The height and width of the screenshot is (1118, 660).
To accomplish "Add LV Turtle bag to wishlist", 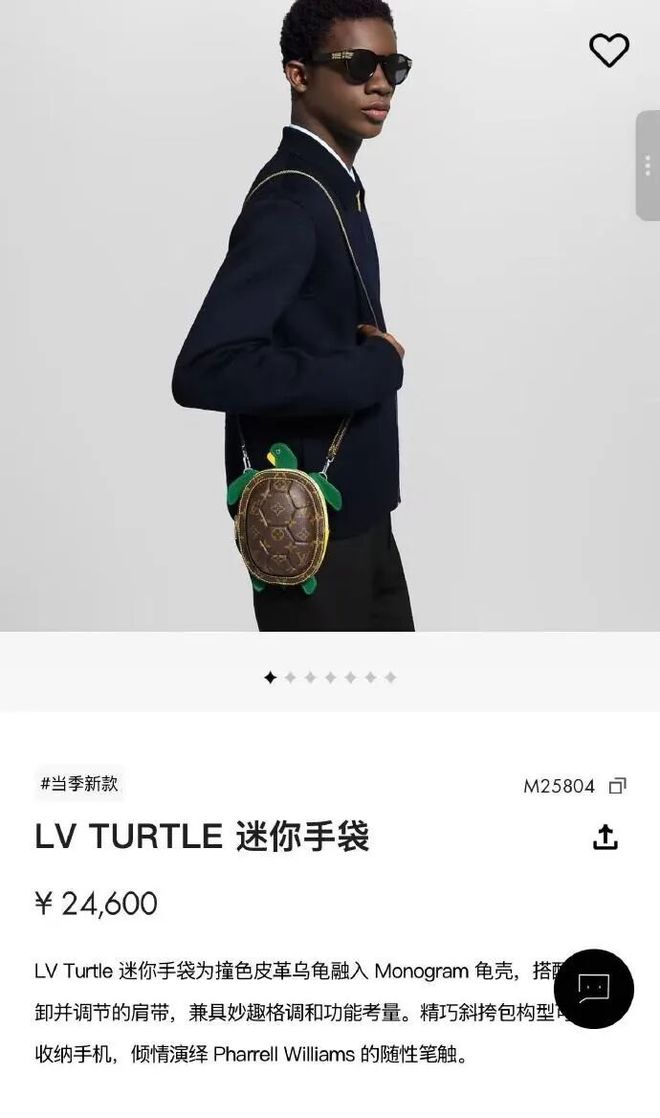I will tap(608, 50).
